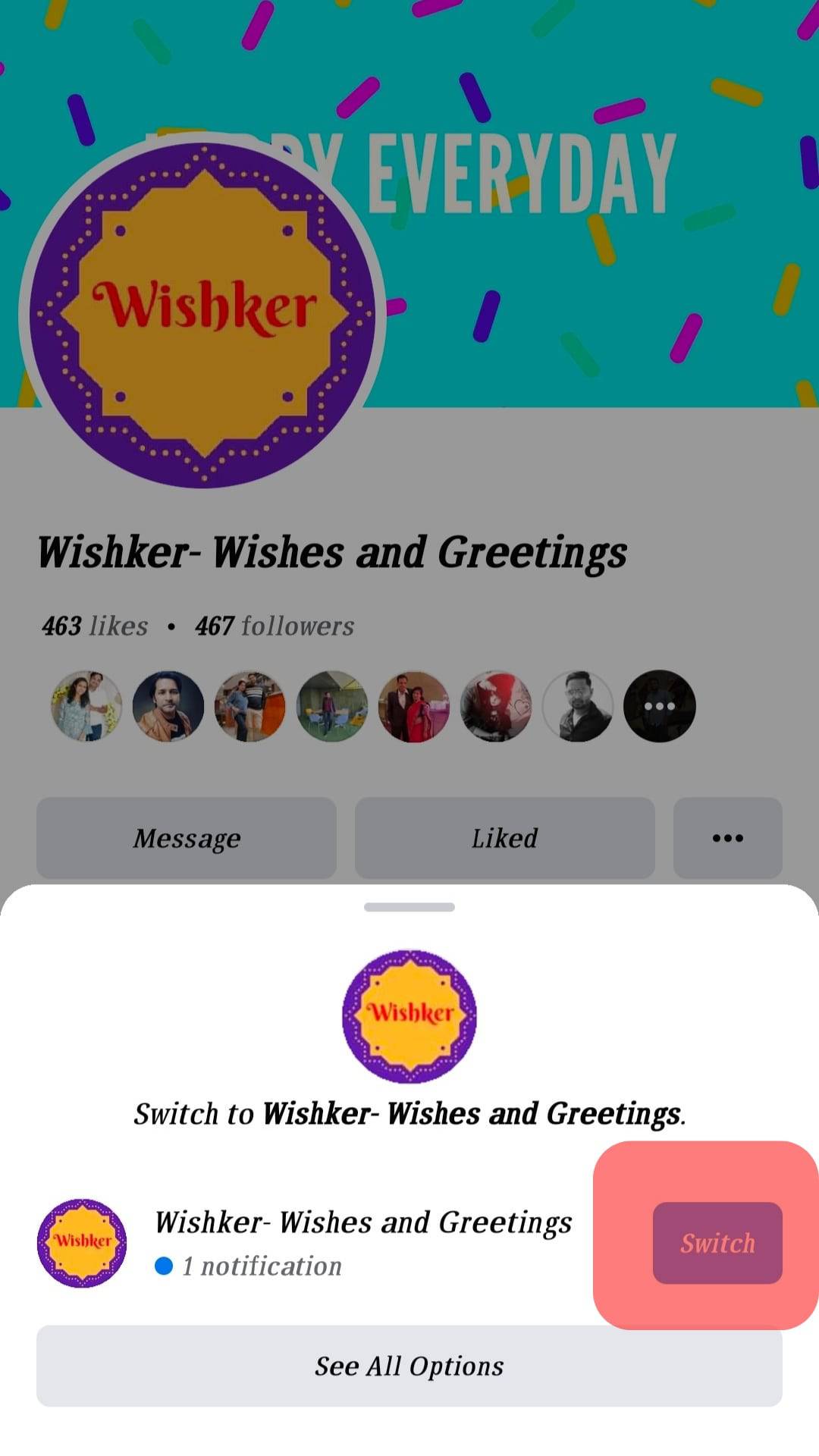The image size is (819, 1456).
Task: Open See All Options
Action: (409, 1366)
